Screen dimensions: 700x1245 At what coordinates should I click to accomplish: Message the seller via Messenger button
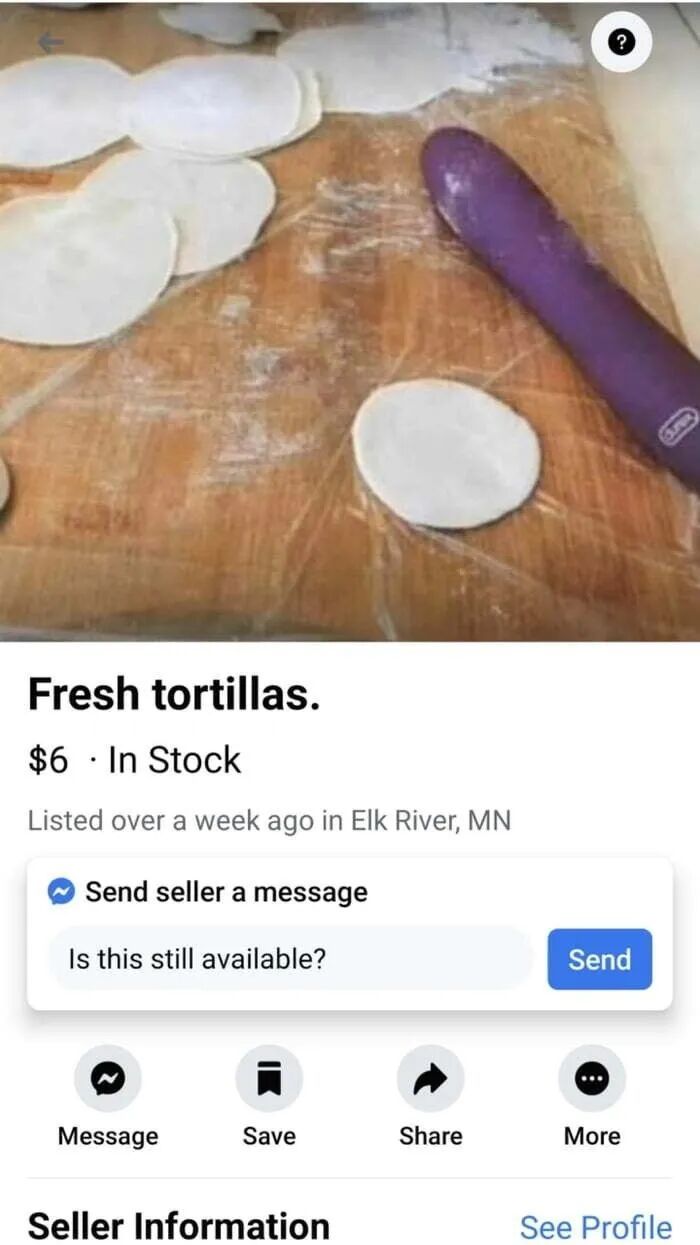pyautogui.click(x=107, y=1079)
